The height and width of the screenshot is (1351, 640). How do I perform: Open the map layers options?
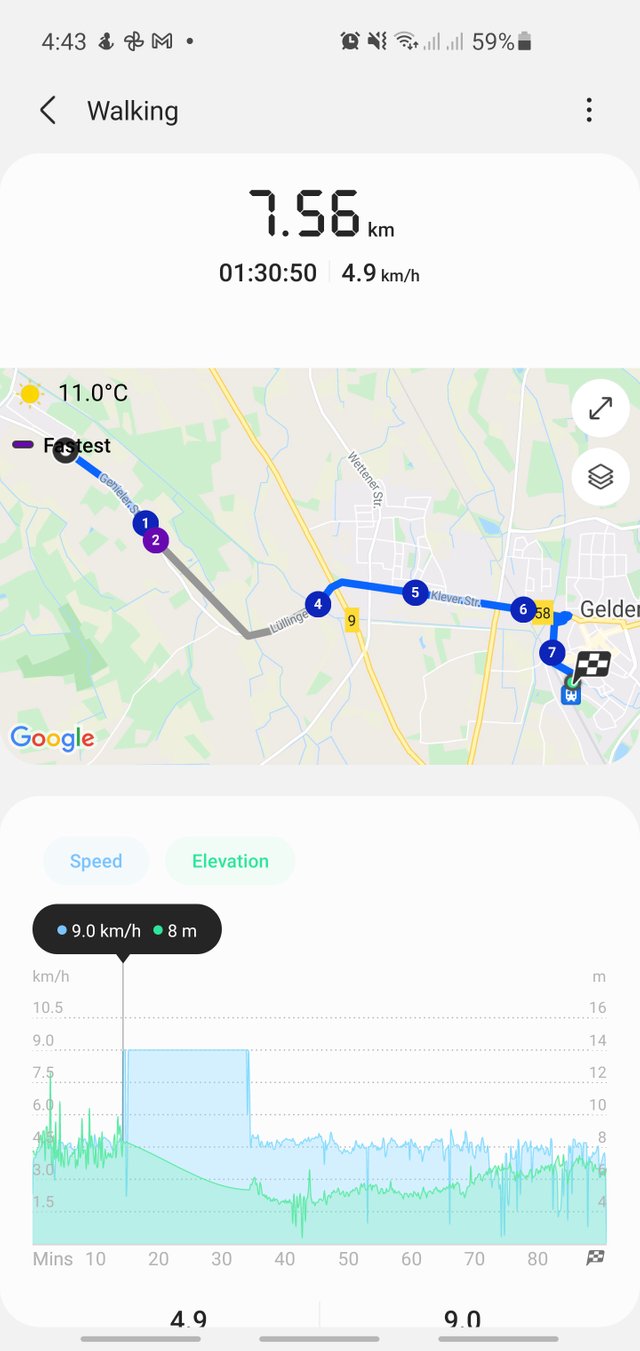[600, 477]
